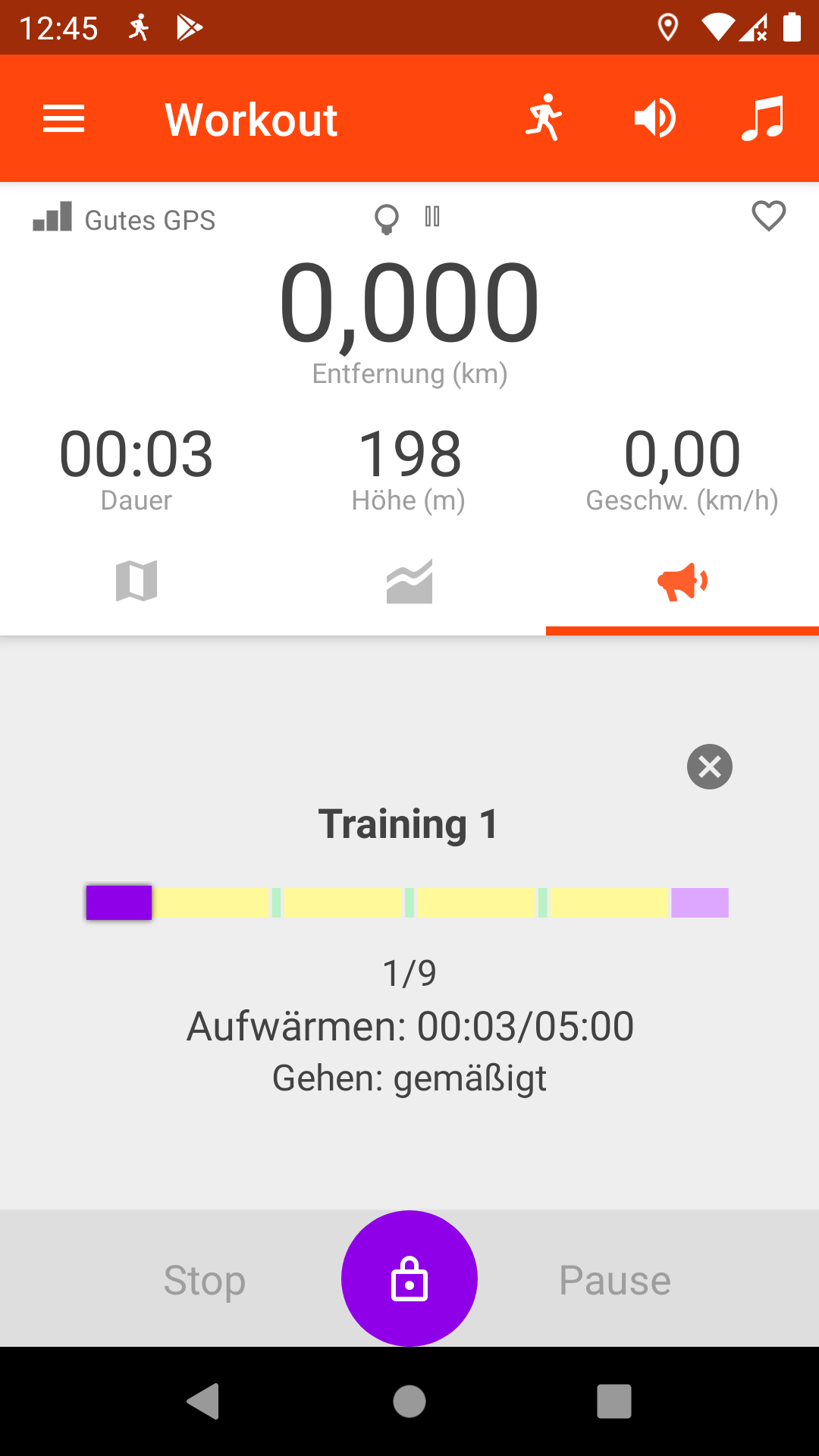Go to the home screen
The width and height of the screenshot is (819, 1456).
tap(409, 1401)
